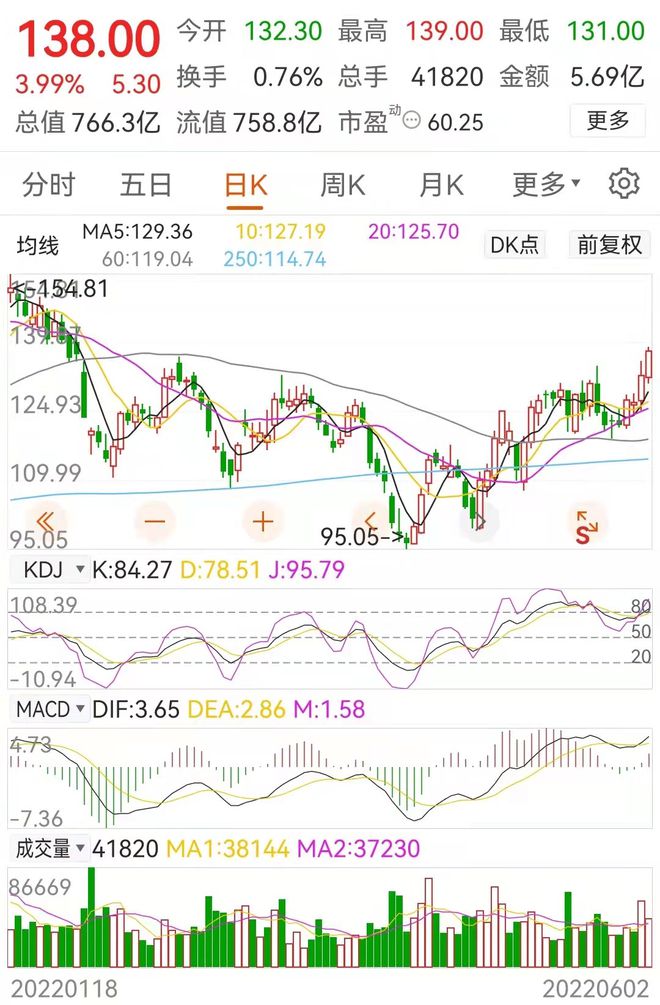Select the 日K tab
The width and height of the screenshot is (660, 1005).
tap(245, 185)
